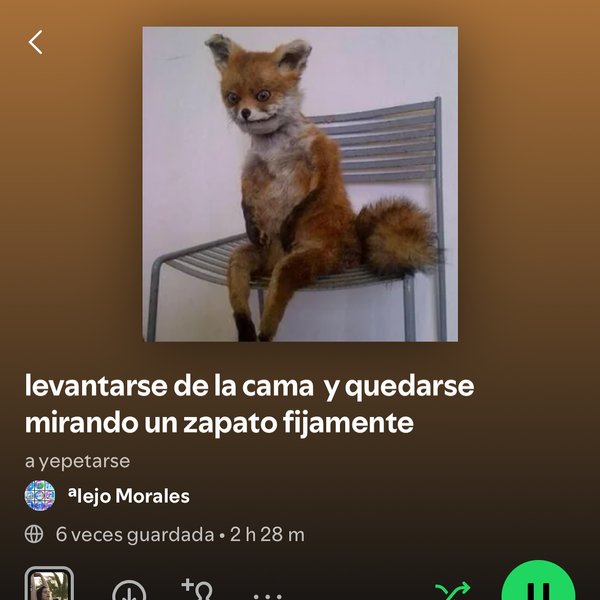Open the playlist preview thumbnail

(49, 586)
